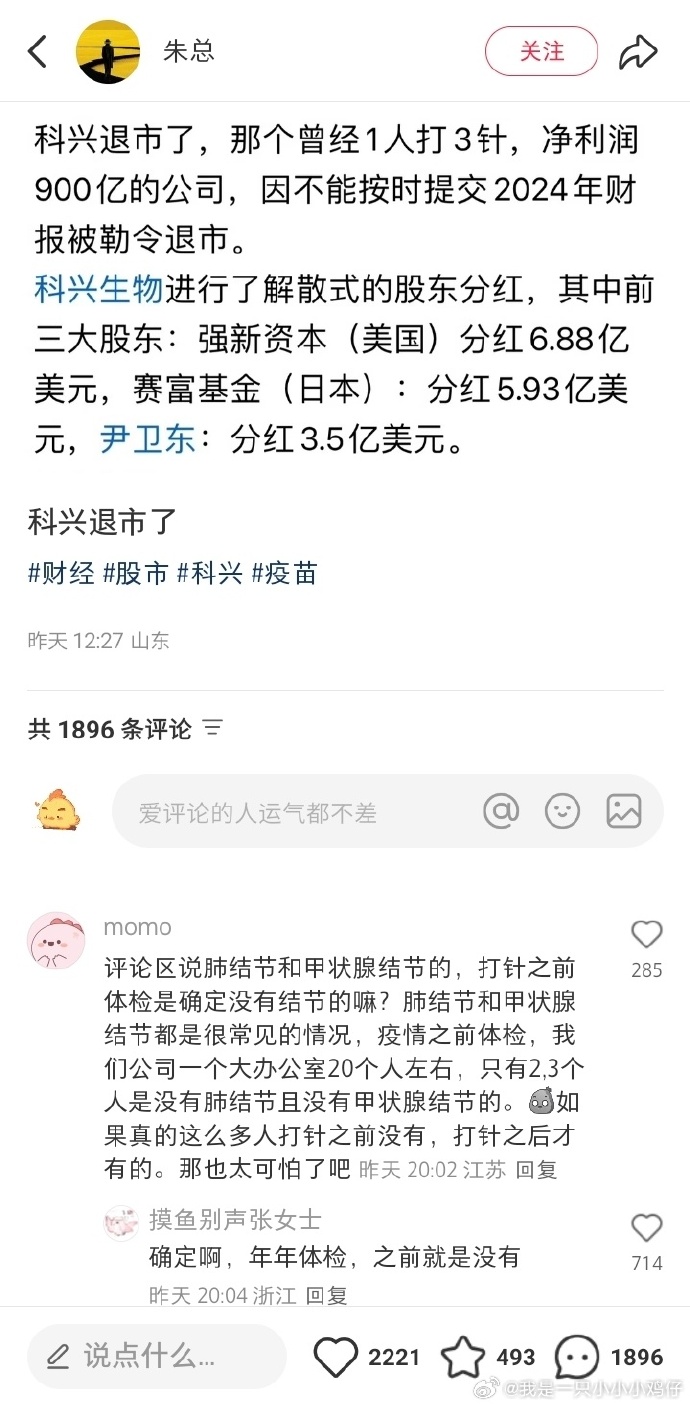Open the emoji picker in comment box
The height and width of the screenshot is (1406, 690).
pos(562,811)
